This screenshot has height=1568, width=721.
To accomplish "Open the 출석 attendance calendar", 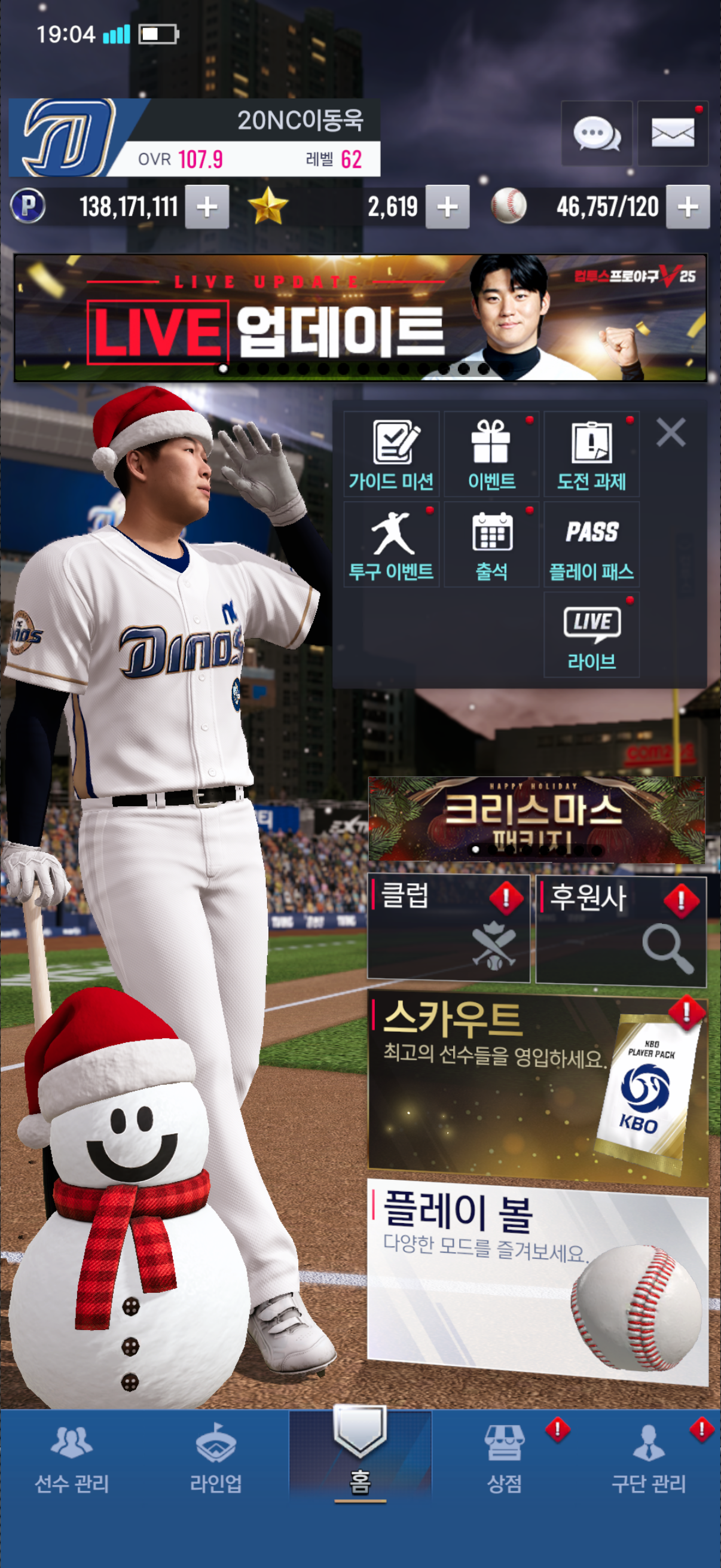I will tap(491, 544).
